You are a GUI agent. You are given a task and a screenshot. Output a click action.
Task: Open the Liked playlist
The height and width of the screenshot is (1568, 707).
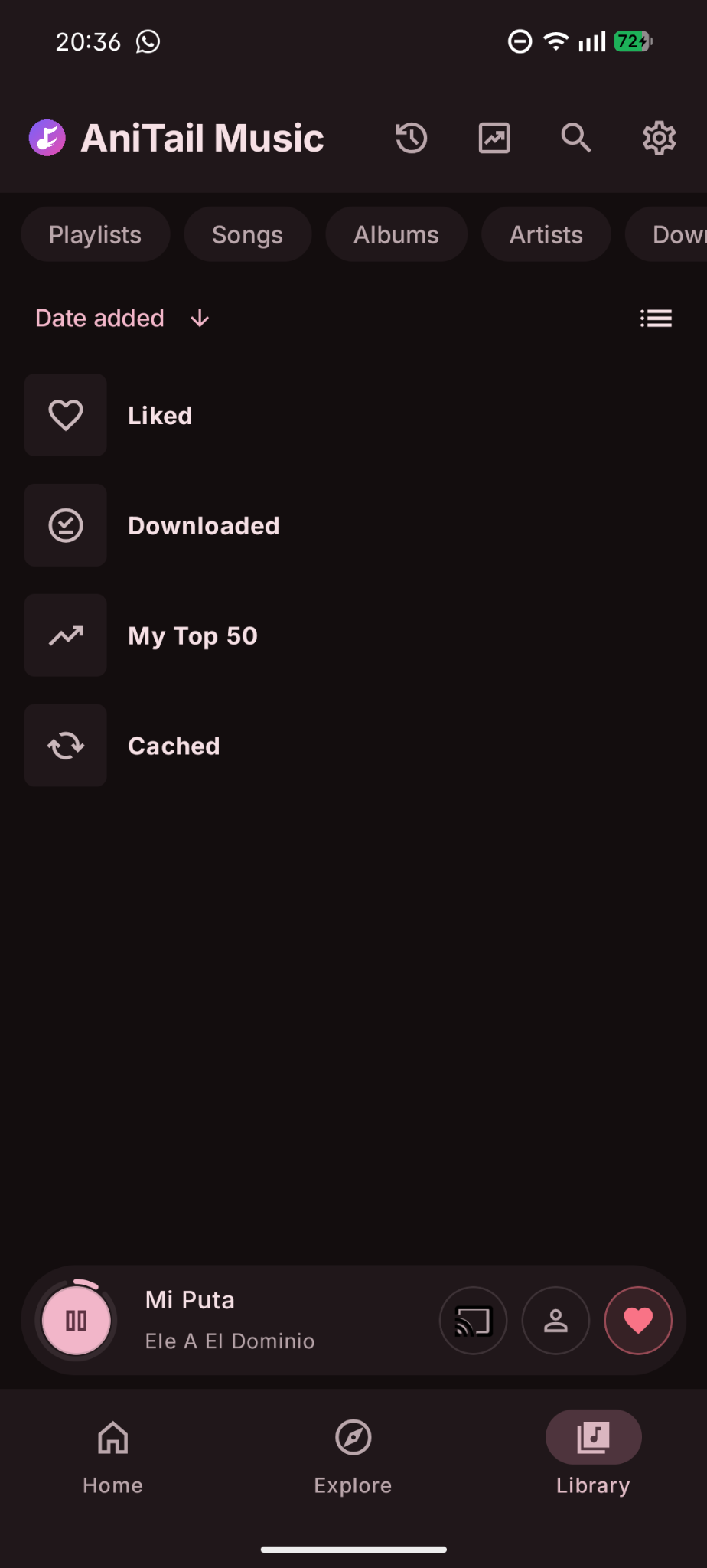(160, 416)
